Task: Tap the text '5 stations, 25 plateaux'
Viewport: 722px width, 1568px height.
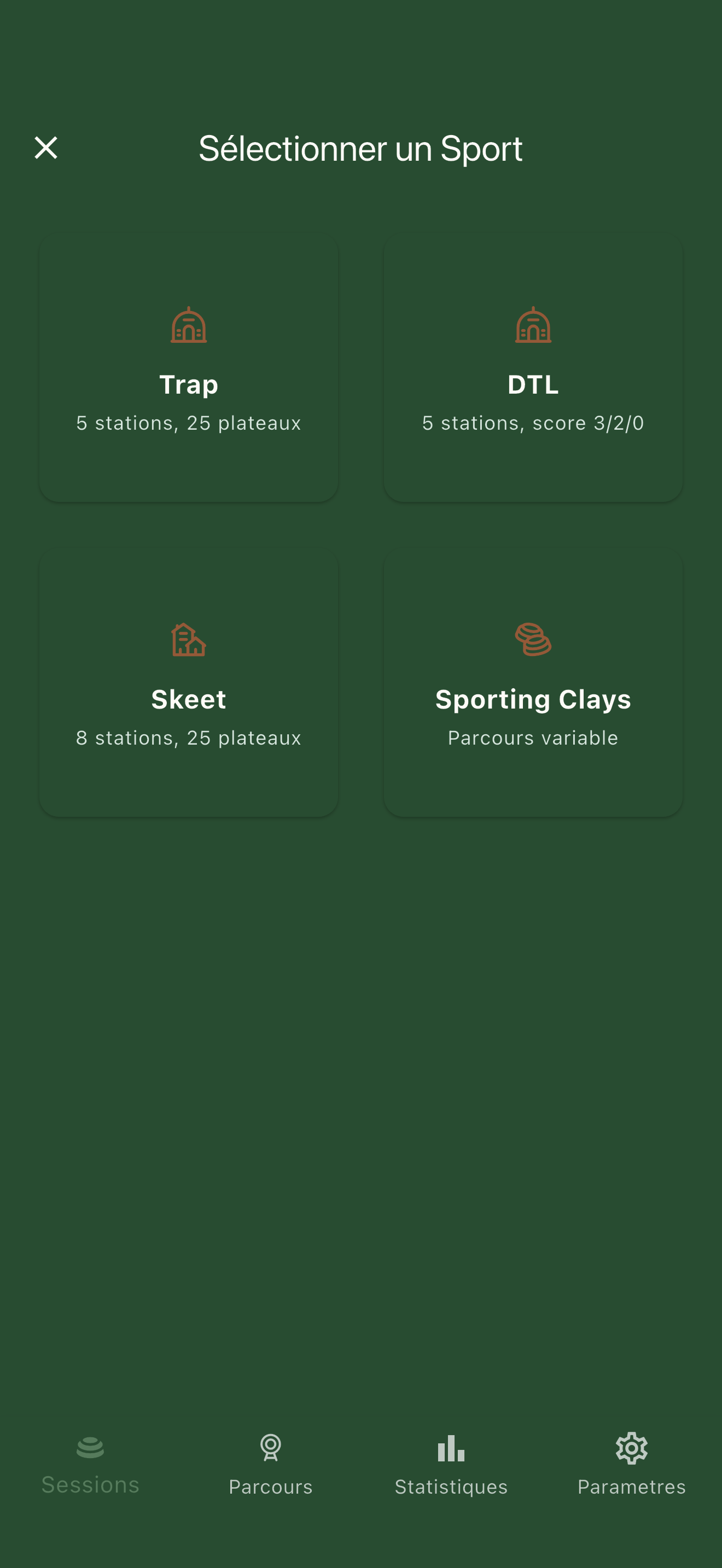Action: point(188,423)
